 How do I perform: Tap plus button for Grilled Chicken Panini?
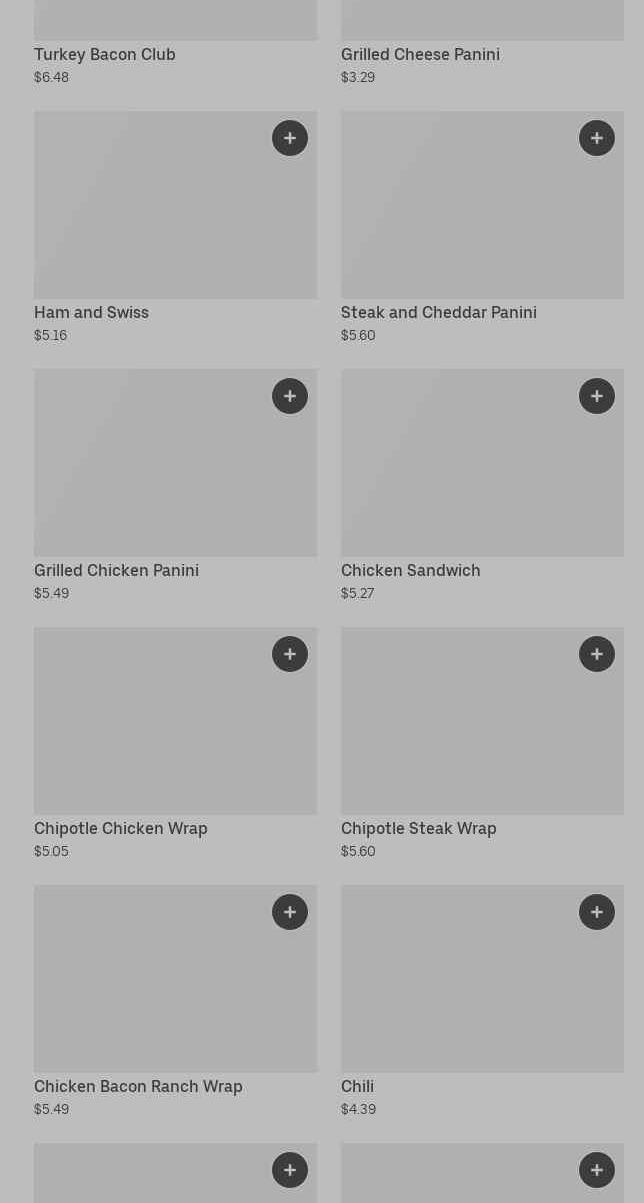coord(290,396)
